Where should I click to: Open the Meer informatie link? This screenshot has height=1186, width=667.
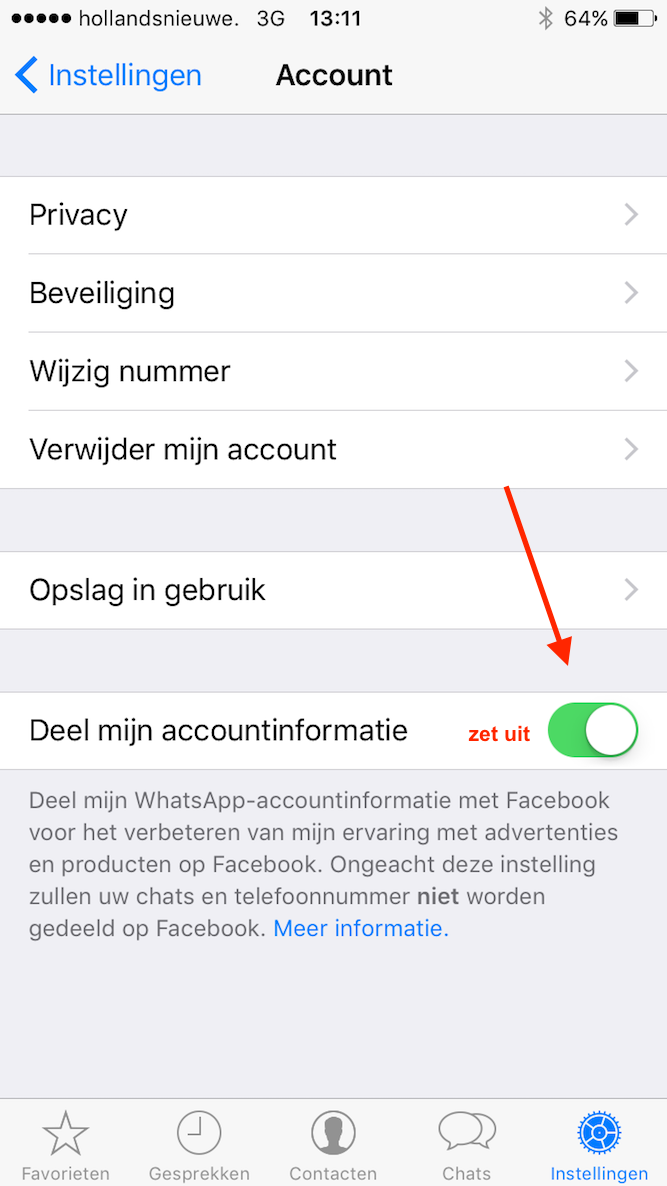(x=361, y=928)
